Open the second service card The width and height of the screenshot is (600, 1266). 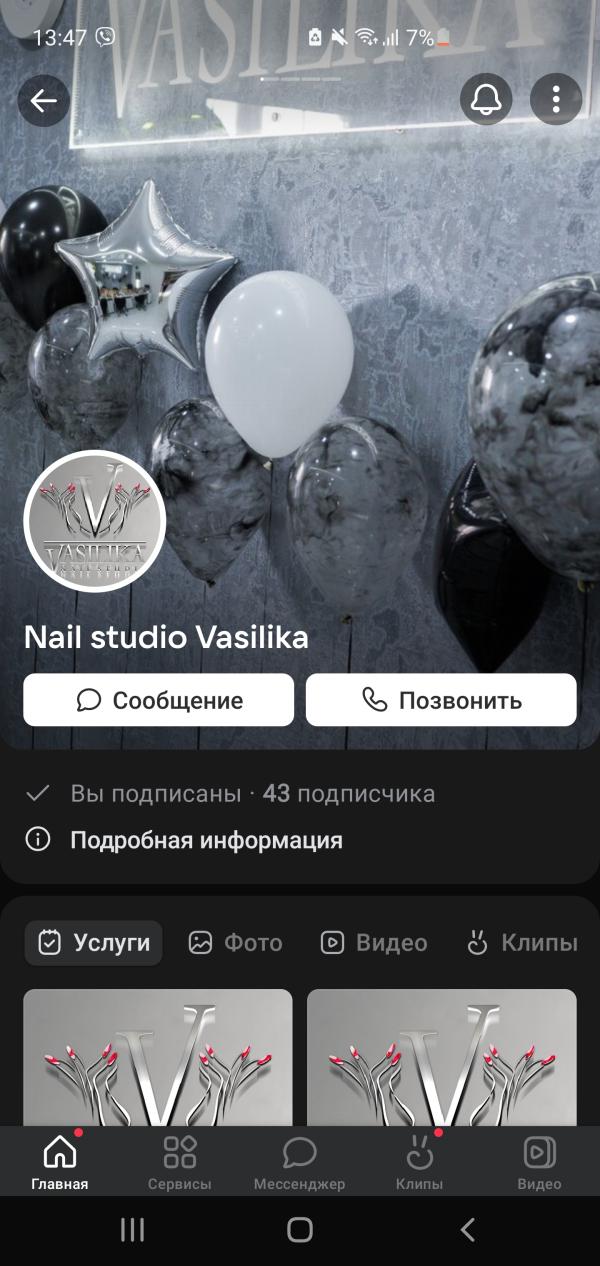pyautogui.click(x=441, y=1058)
